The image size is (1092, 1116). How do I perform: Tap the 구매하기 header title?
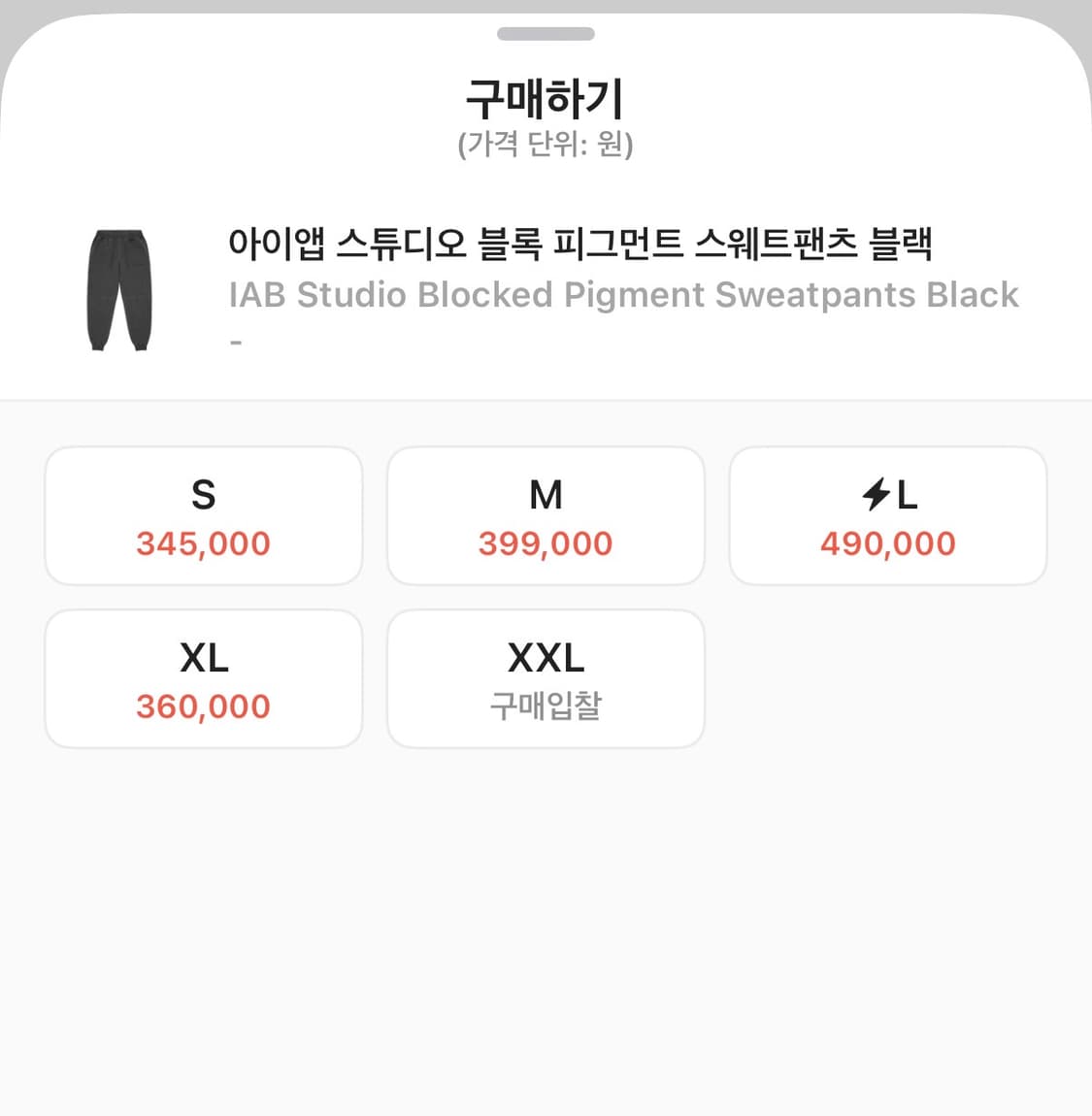click(546, 95)
